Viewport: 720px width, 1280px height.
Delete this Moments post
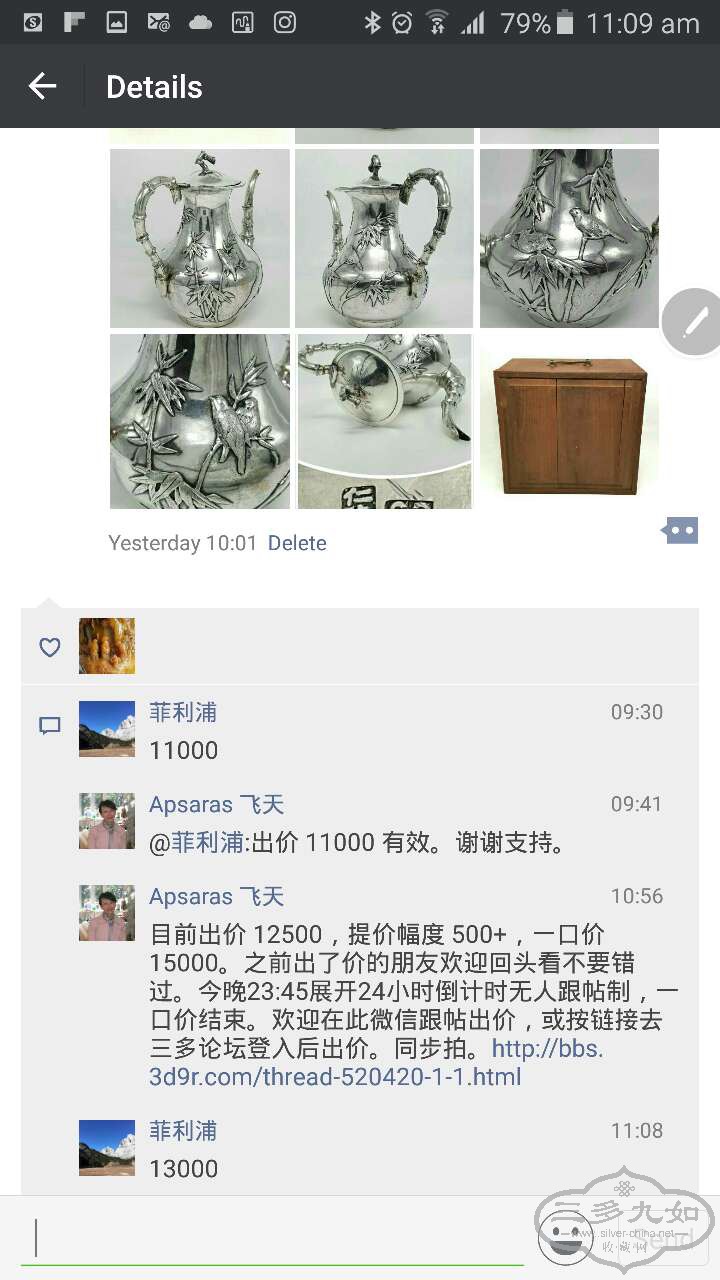pyautogui.click(x=297, y=543)
